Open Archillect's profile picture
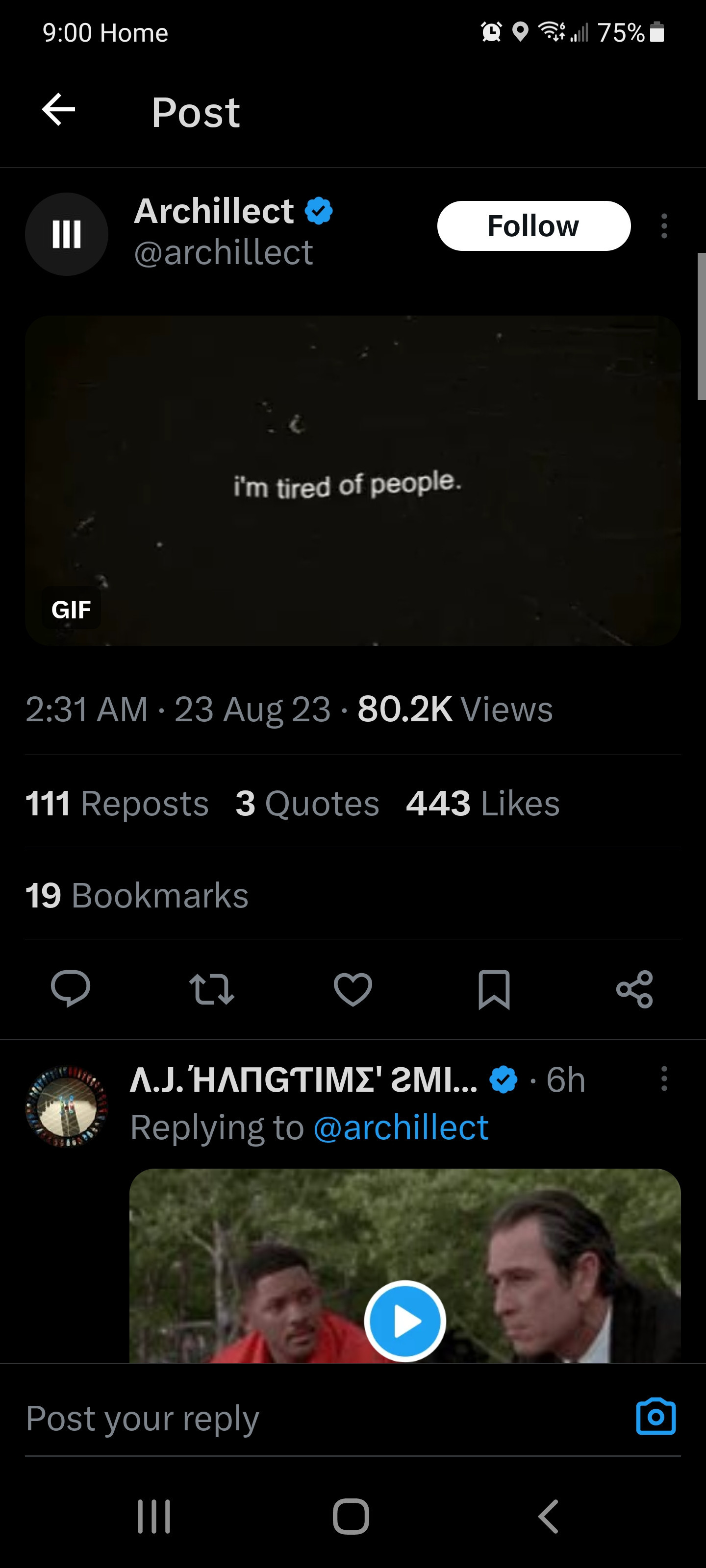This screenshot has width=706, height=1568. coord(66,234)
